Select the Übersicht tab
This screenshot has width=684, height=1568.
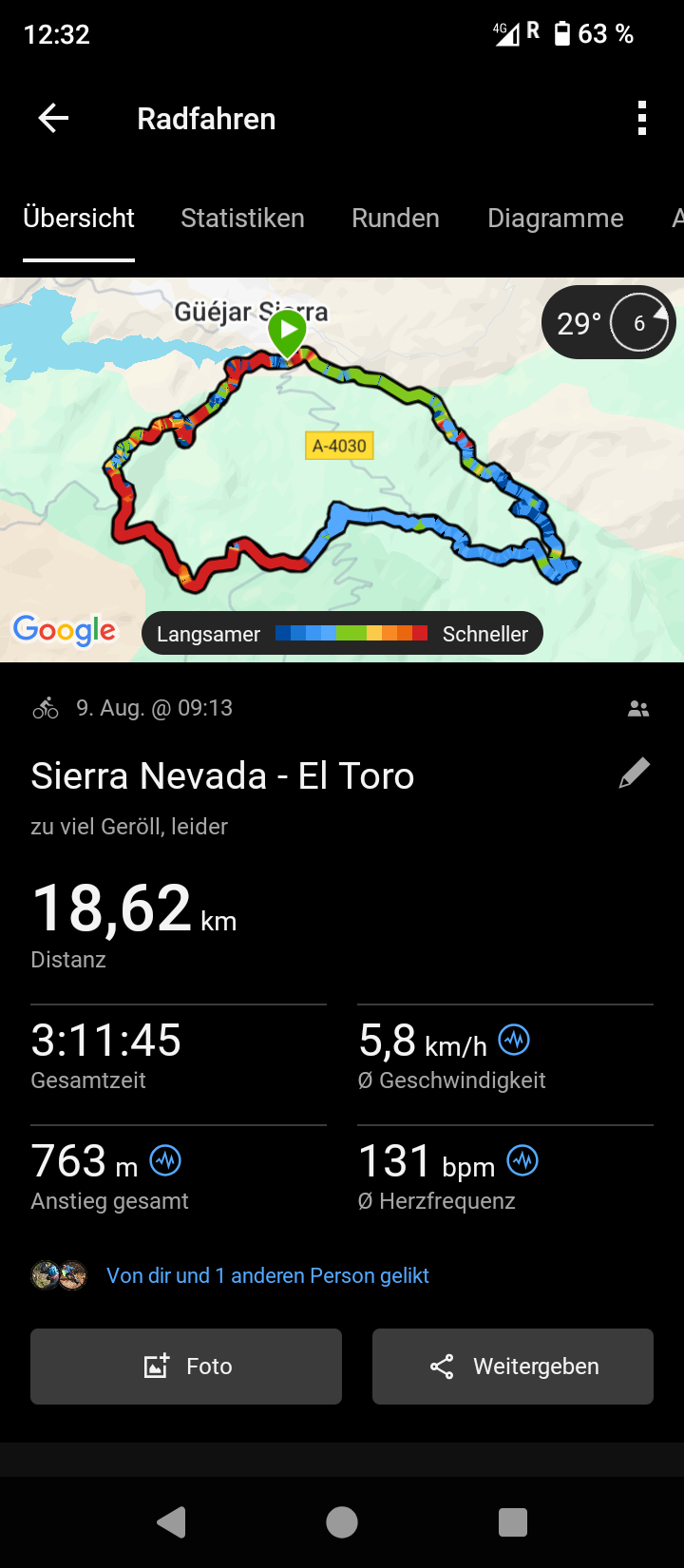click(x=79, y=219)
